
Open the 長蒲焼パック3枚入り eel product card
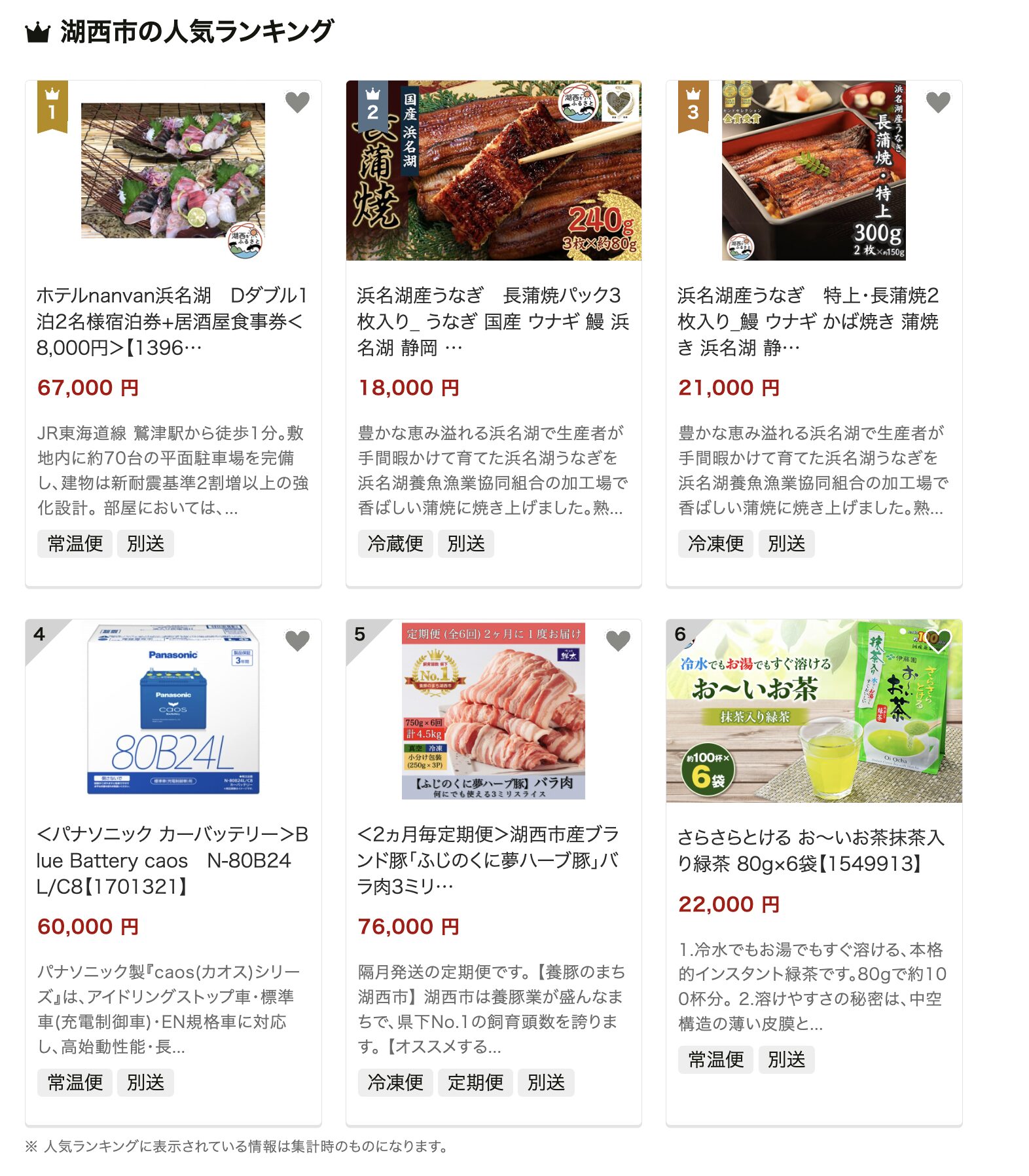(492, 321)
